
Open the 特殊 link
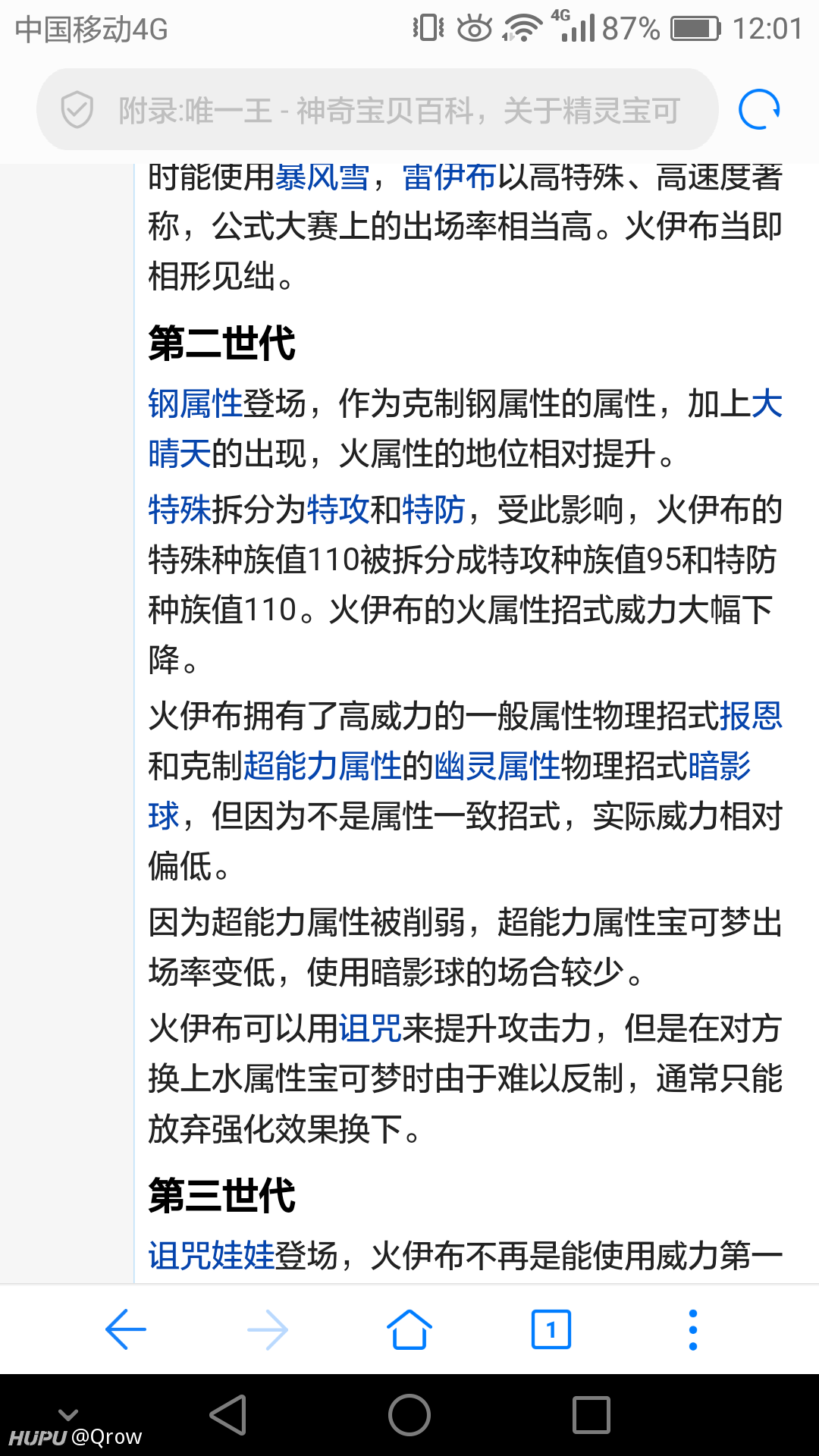180,510
